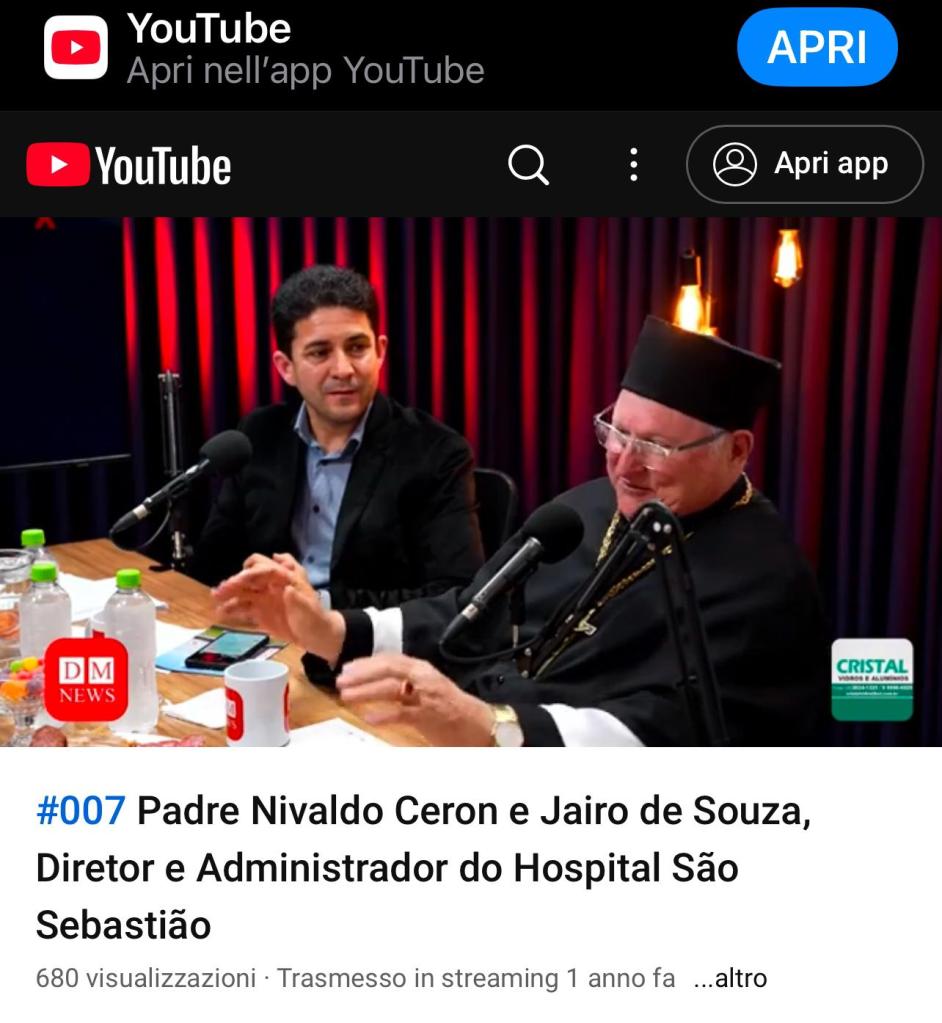Go to the YouTube home logo
The width and height of the screenshot is (942, 1023).
click(x=129, y=165)
